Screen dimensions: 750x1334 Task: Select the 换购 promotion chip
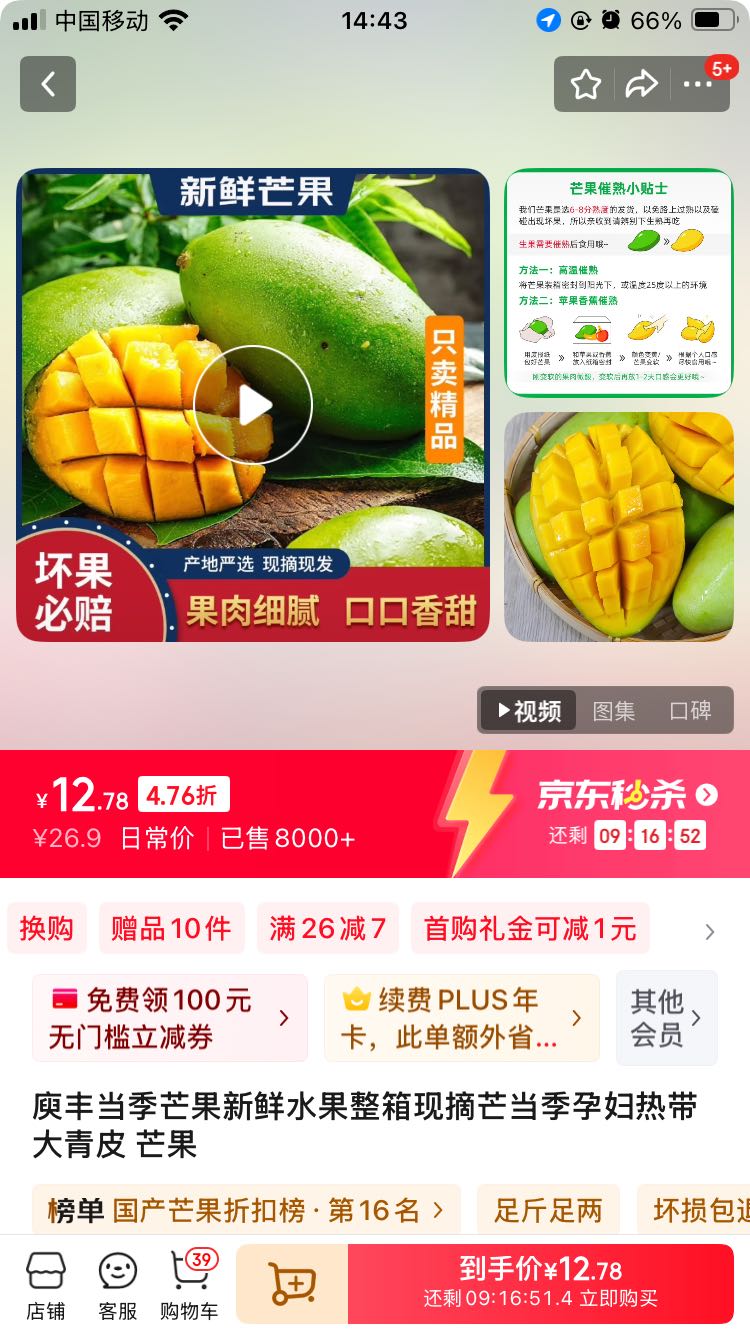click(x=46, y=928)
